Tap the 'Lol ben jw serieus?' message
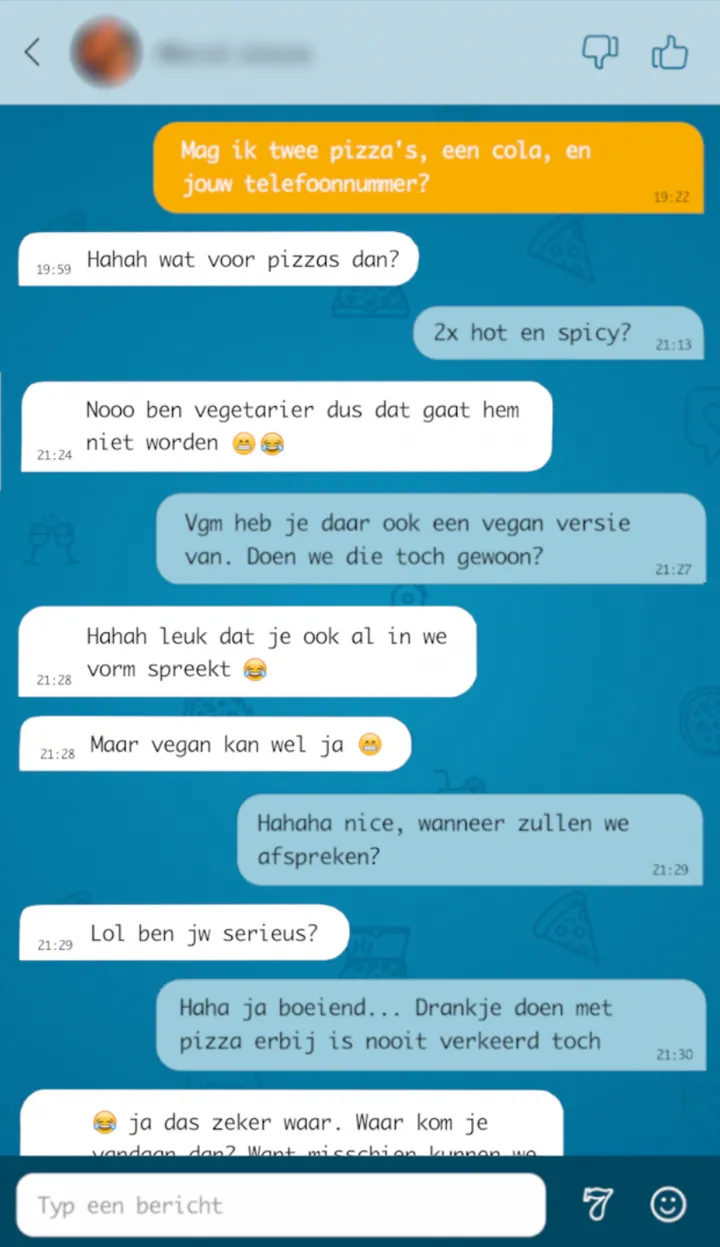 point(184,933)
